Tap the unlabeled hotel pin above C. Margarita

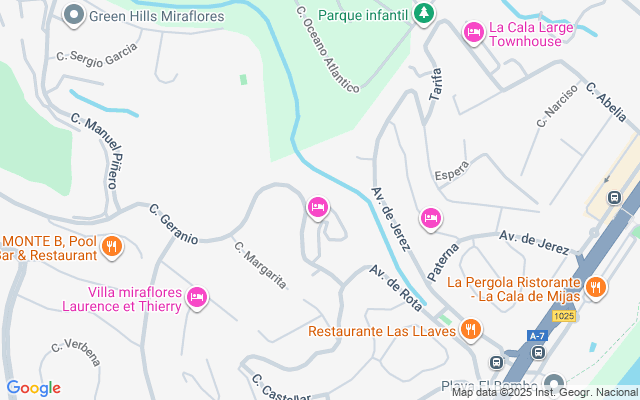tap(318, 207)
